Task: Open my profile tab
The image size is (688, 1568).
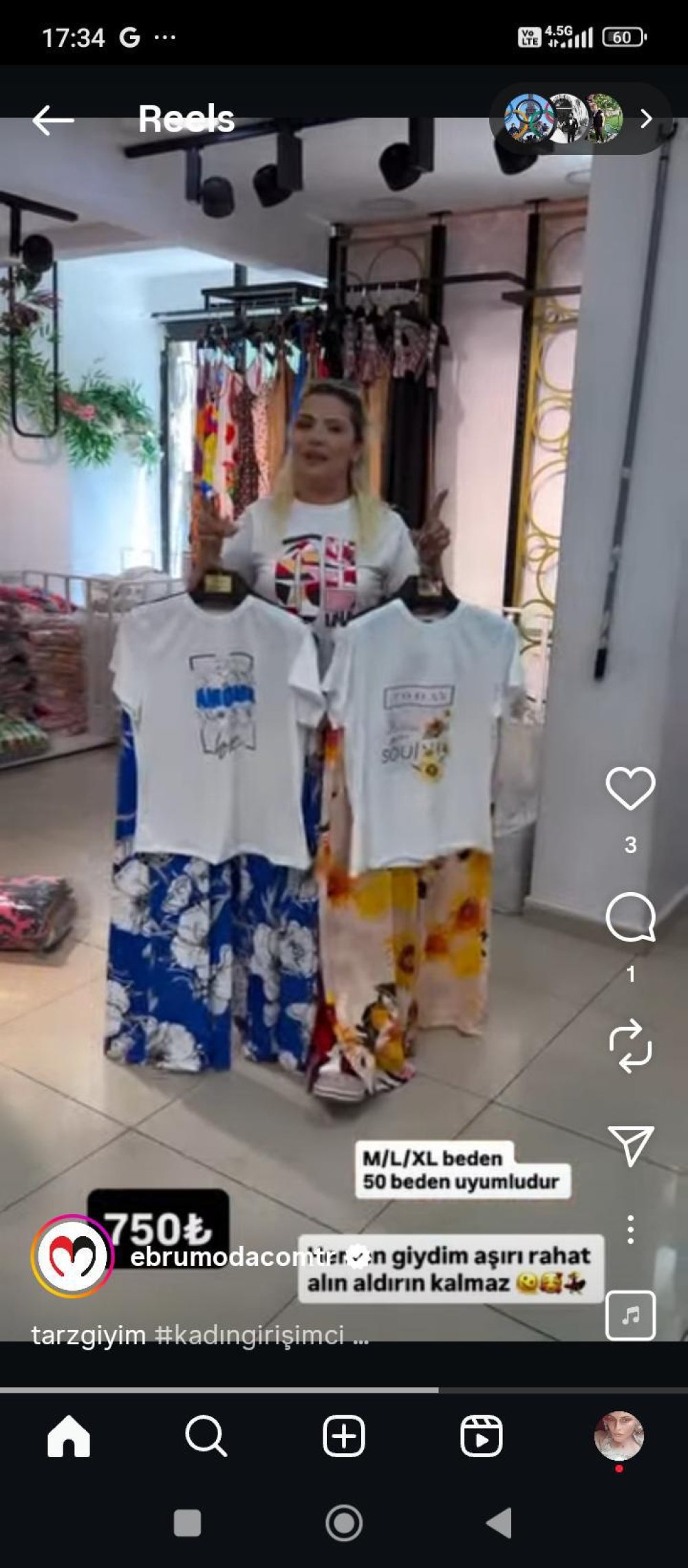Action: pyautogui.click(x=619, y=1437)
